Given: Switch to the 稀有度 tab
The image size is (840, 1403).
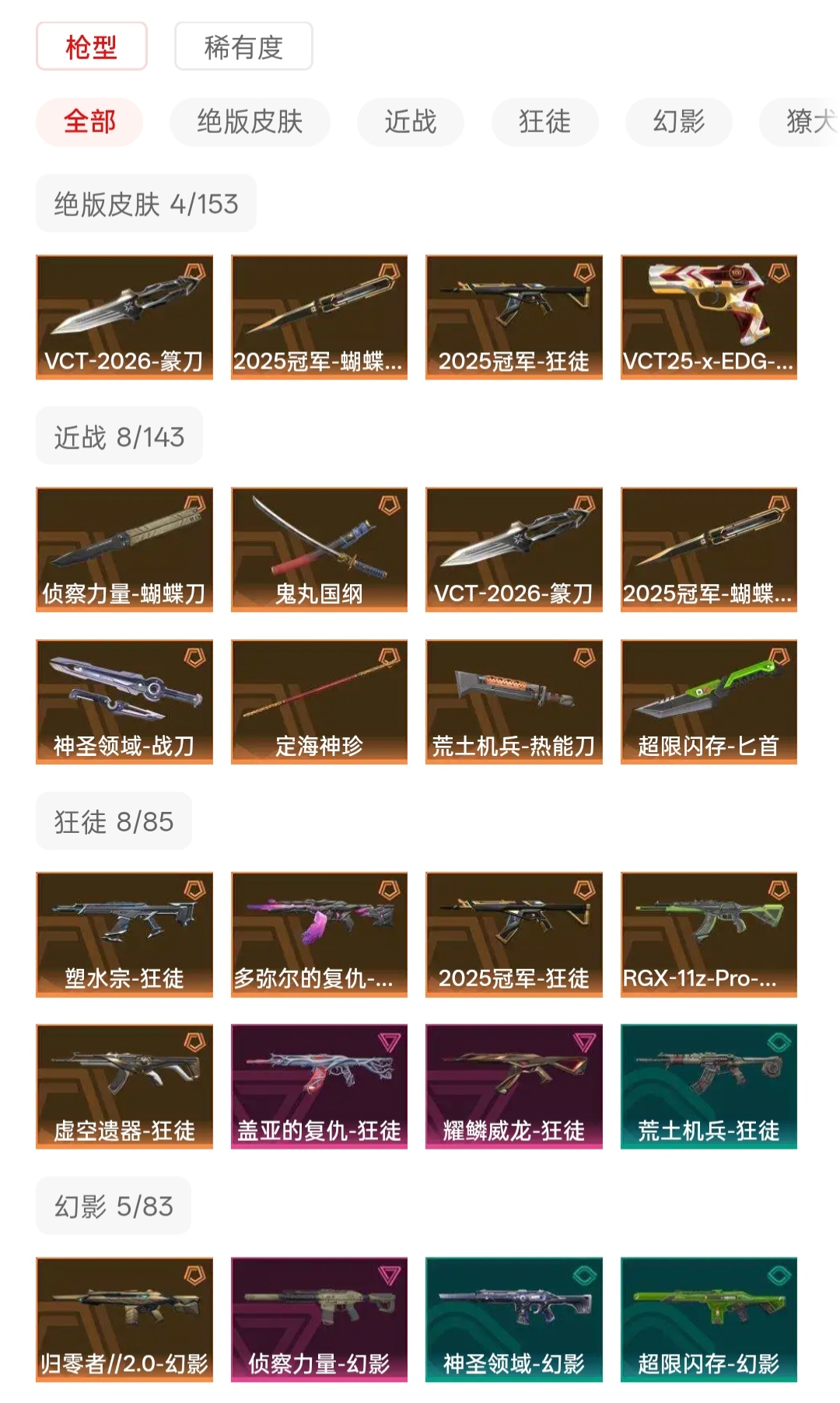Looking at the screenshot, I should click(x=243, y=47).
